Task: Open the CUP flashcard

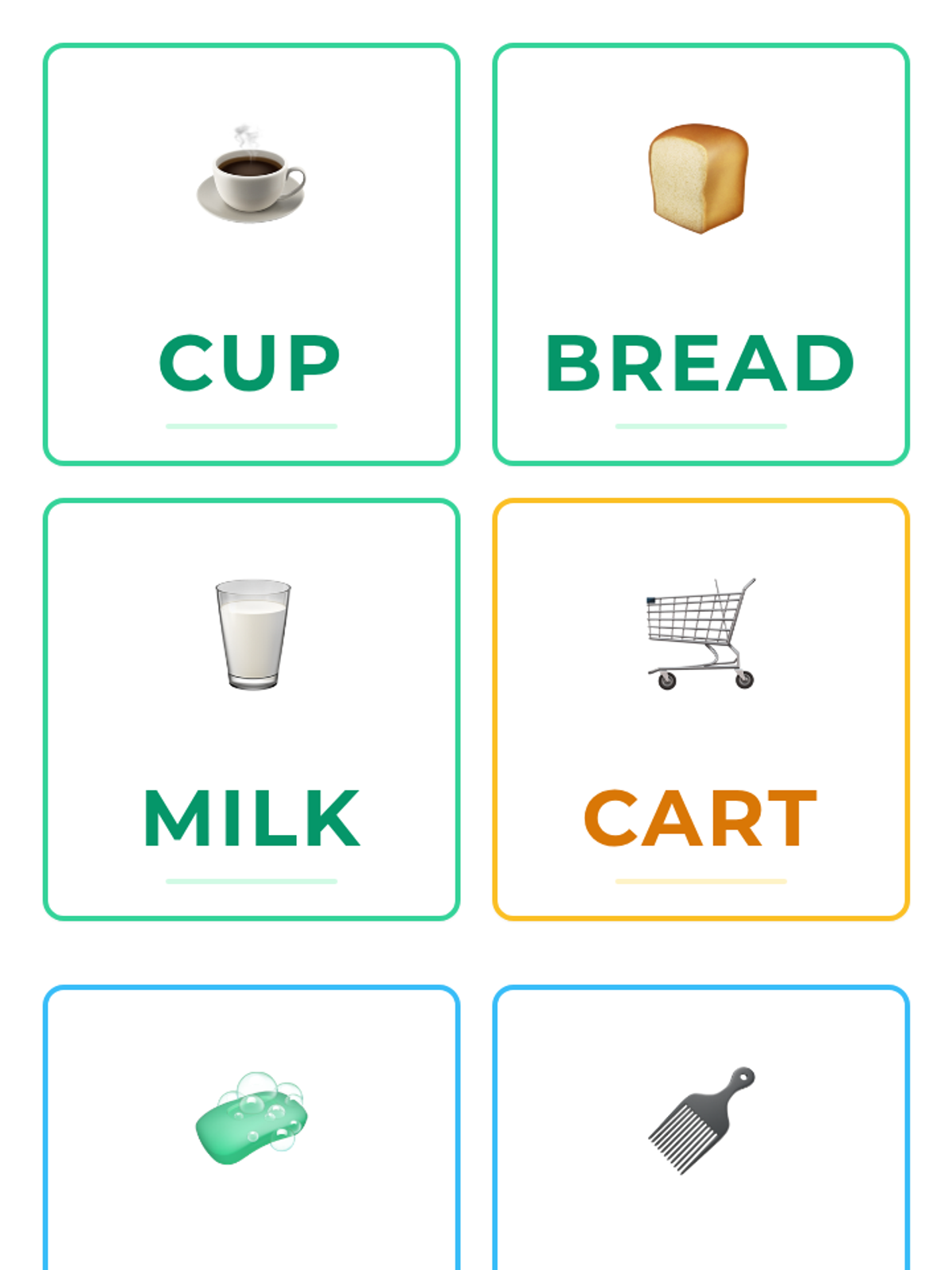Action: 251,254
